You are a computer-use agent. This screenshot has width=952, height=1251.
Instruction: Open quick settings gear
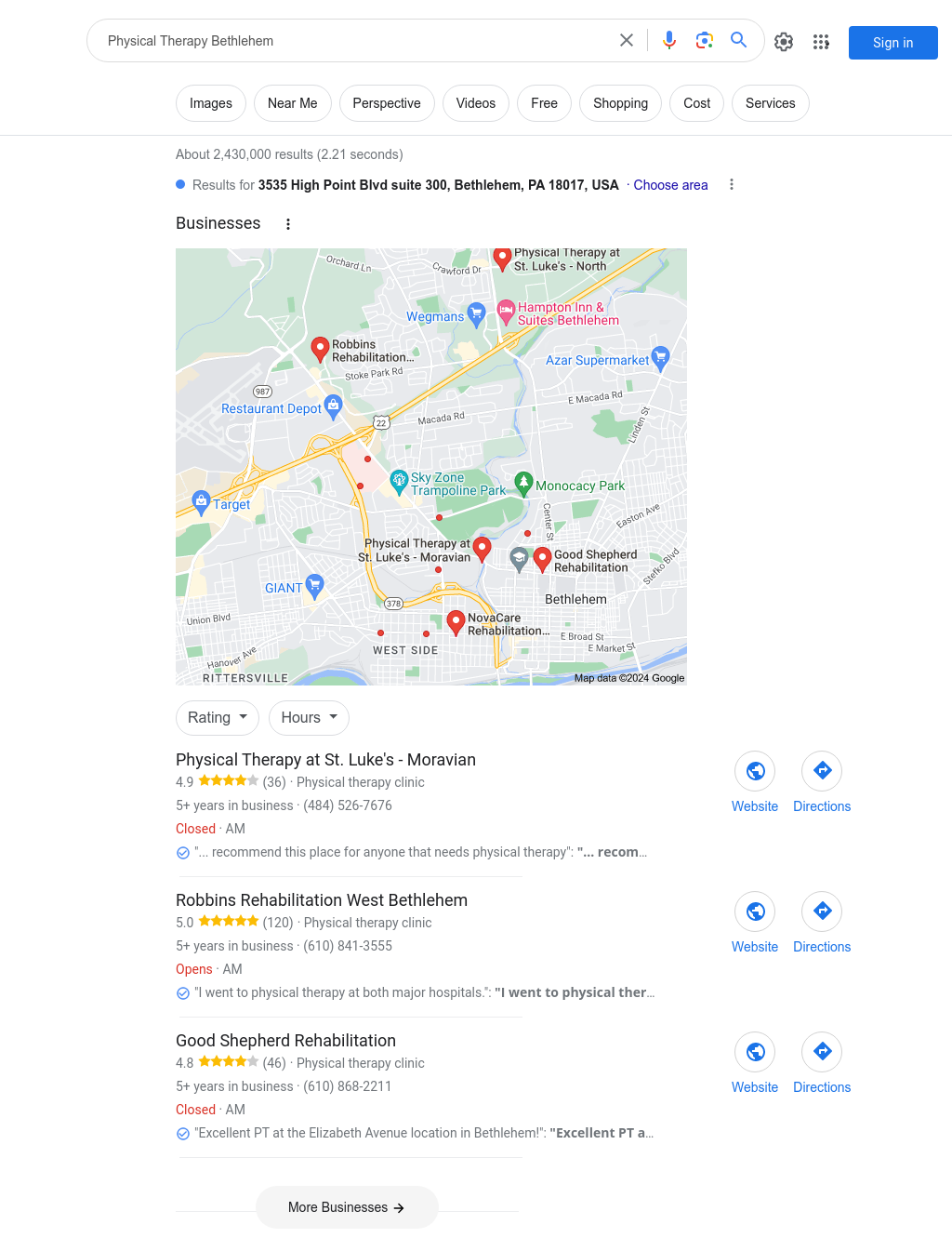point(784,42)
